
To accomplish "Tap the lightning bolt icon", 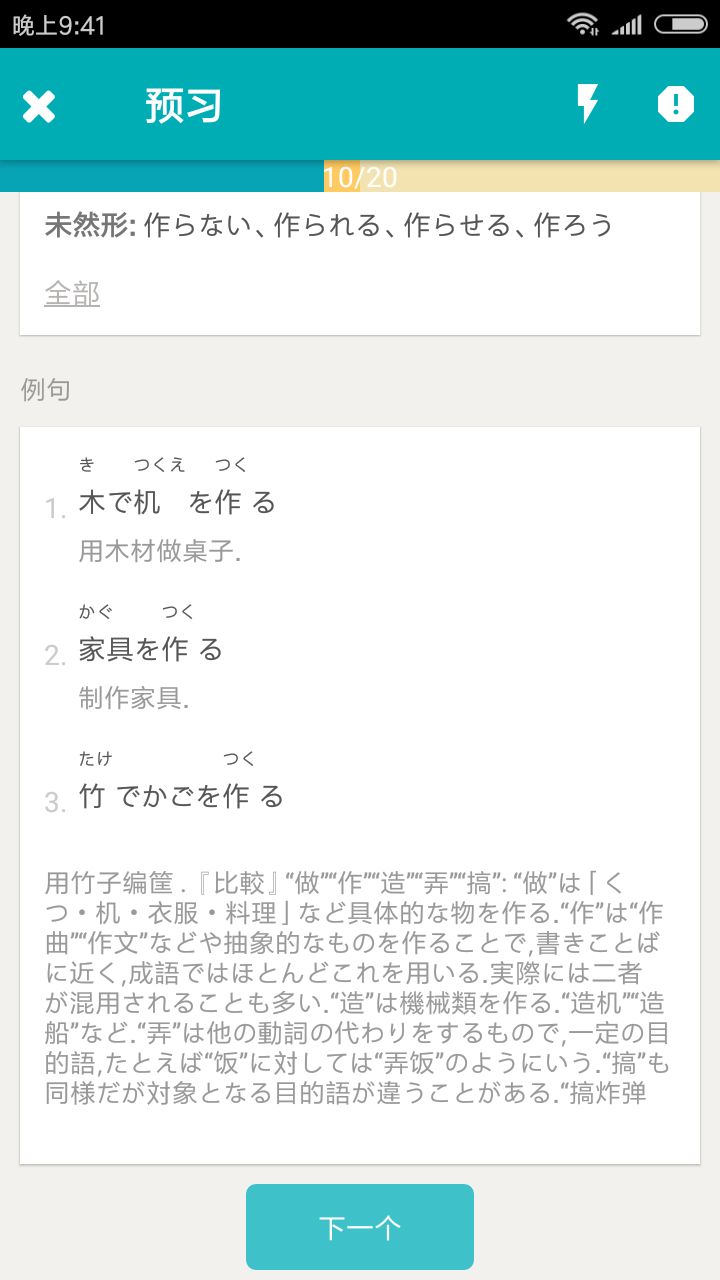I will pos(588,104).
